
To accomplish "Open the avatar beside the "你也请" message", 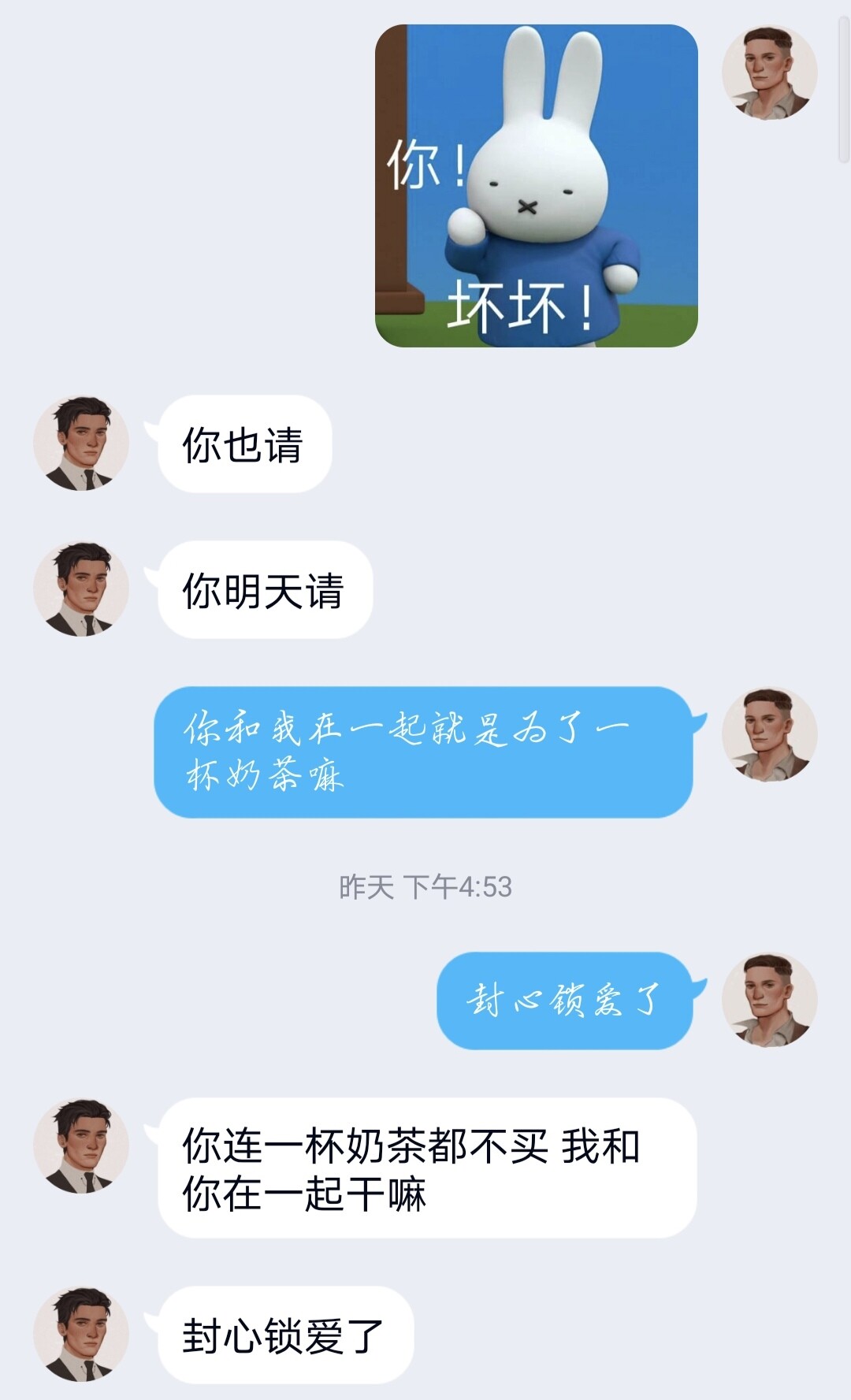I will coord(81,444).
